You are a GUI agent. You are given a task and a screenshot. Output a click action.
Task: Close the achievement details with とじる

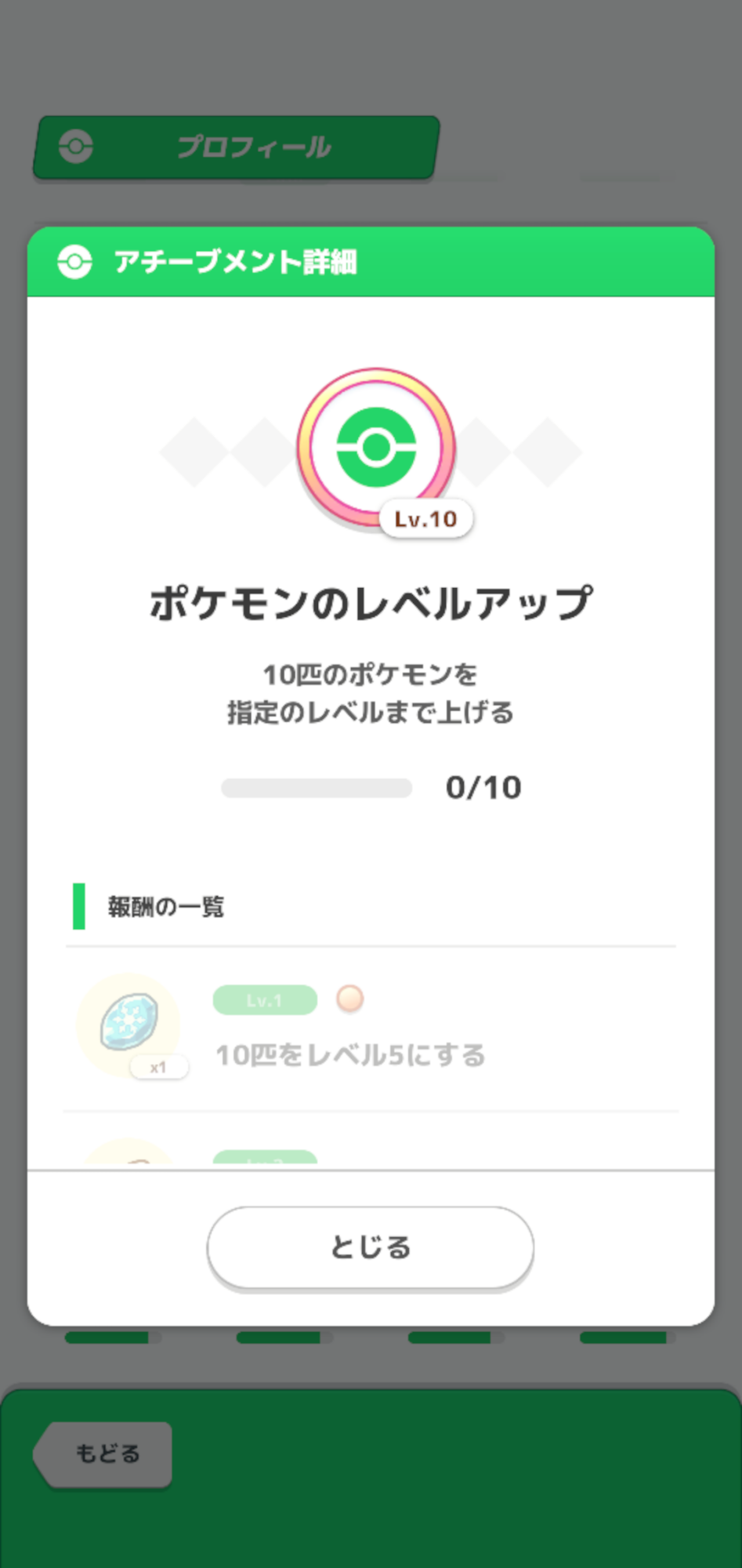coord(370,1247)
